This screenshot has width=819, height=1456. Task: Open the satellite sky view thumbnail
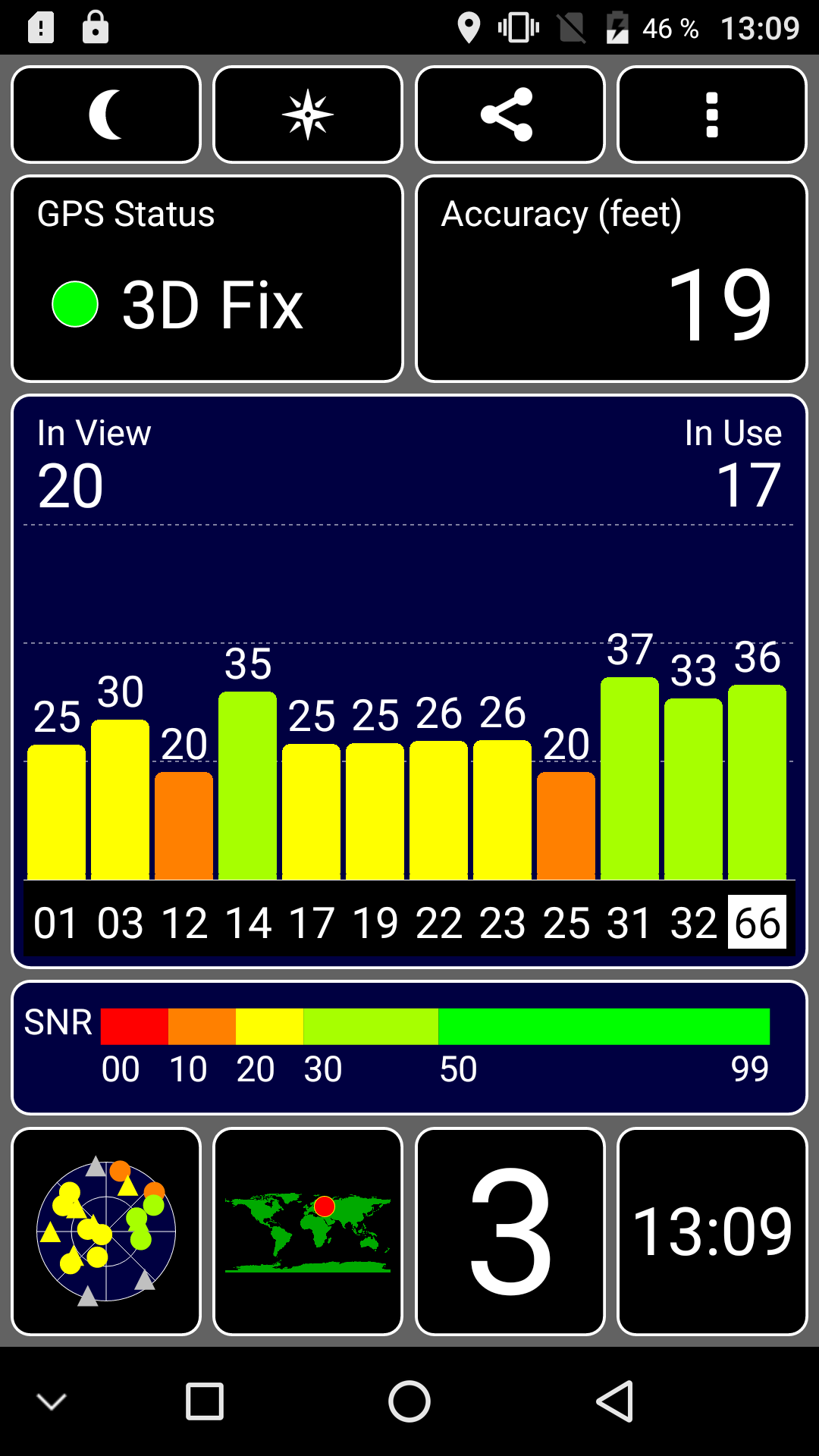tap(106, 1232)
